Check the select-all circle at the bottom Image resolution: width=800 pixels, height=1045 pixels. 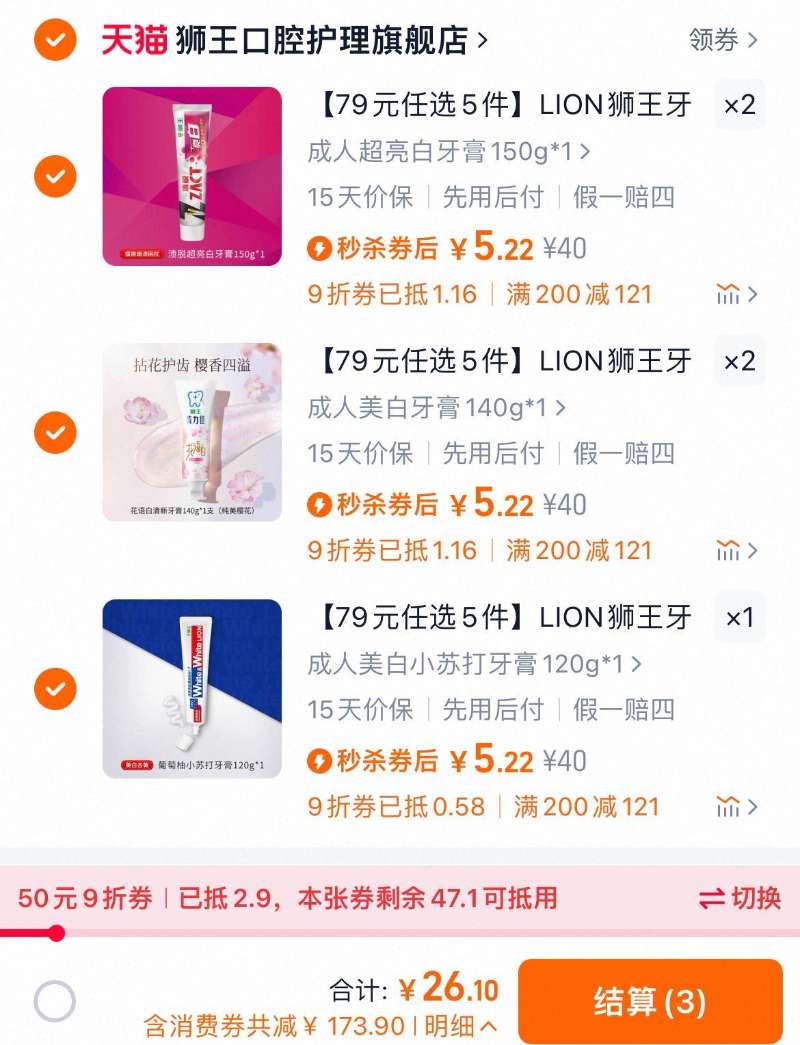[54, 1000]
